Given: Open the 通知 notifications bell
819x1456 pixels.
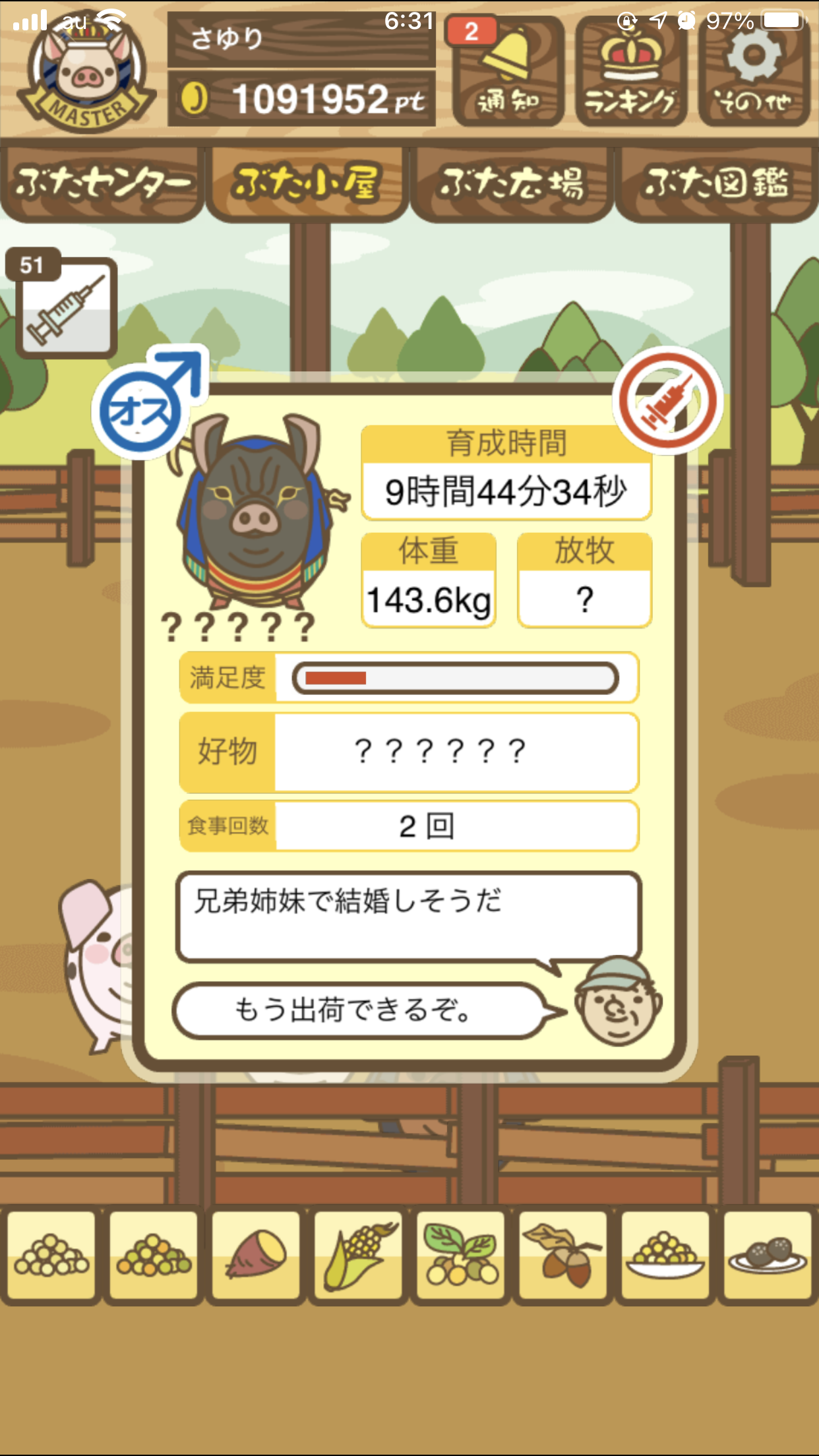Looking at the screenshot, I should tap(508, 71).
